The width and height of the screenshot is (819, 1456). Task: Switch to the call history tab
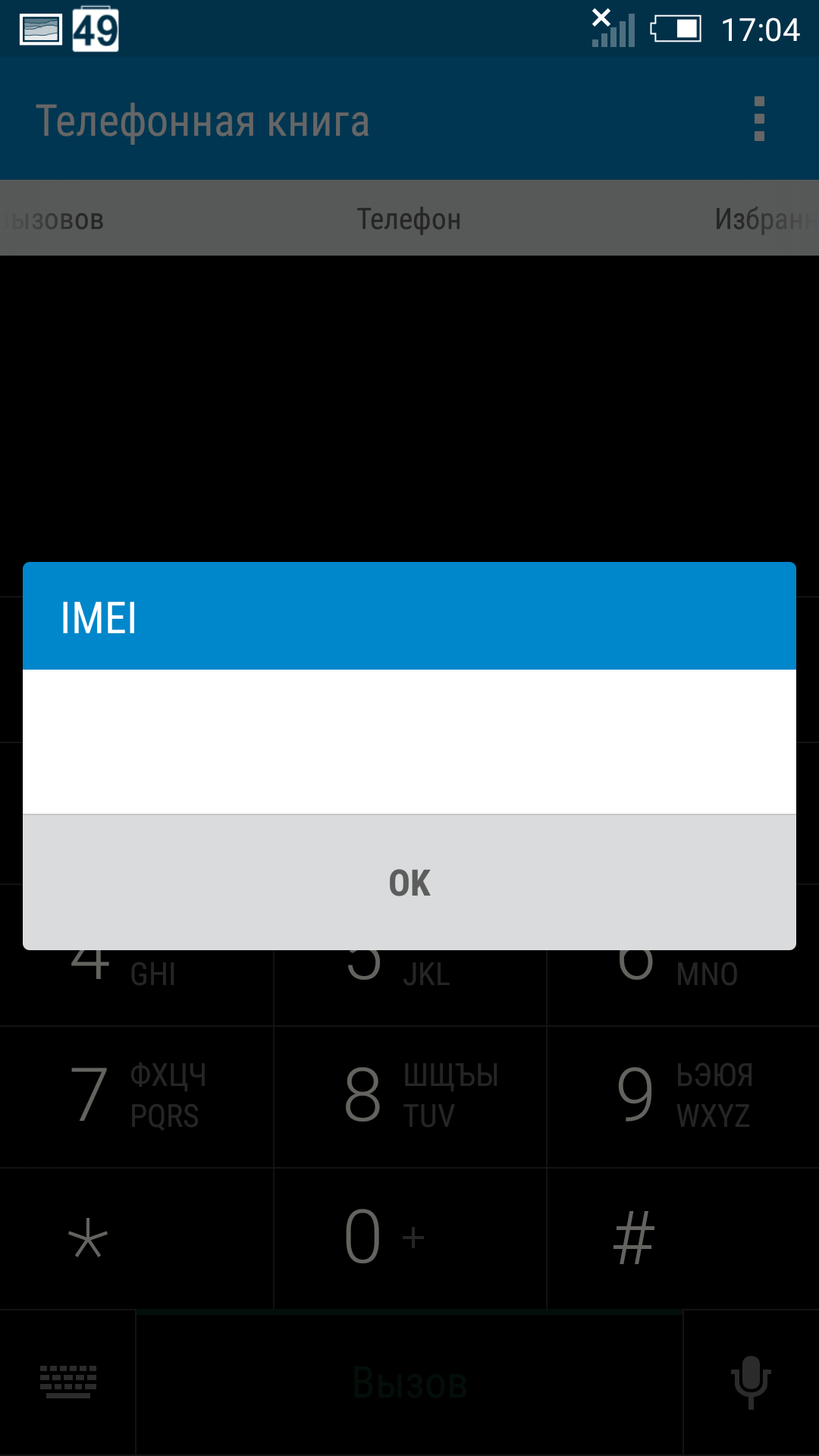(x=53, y=219)
